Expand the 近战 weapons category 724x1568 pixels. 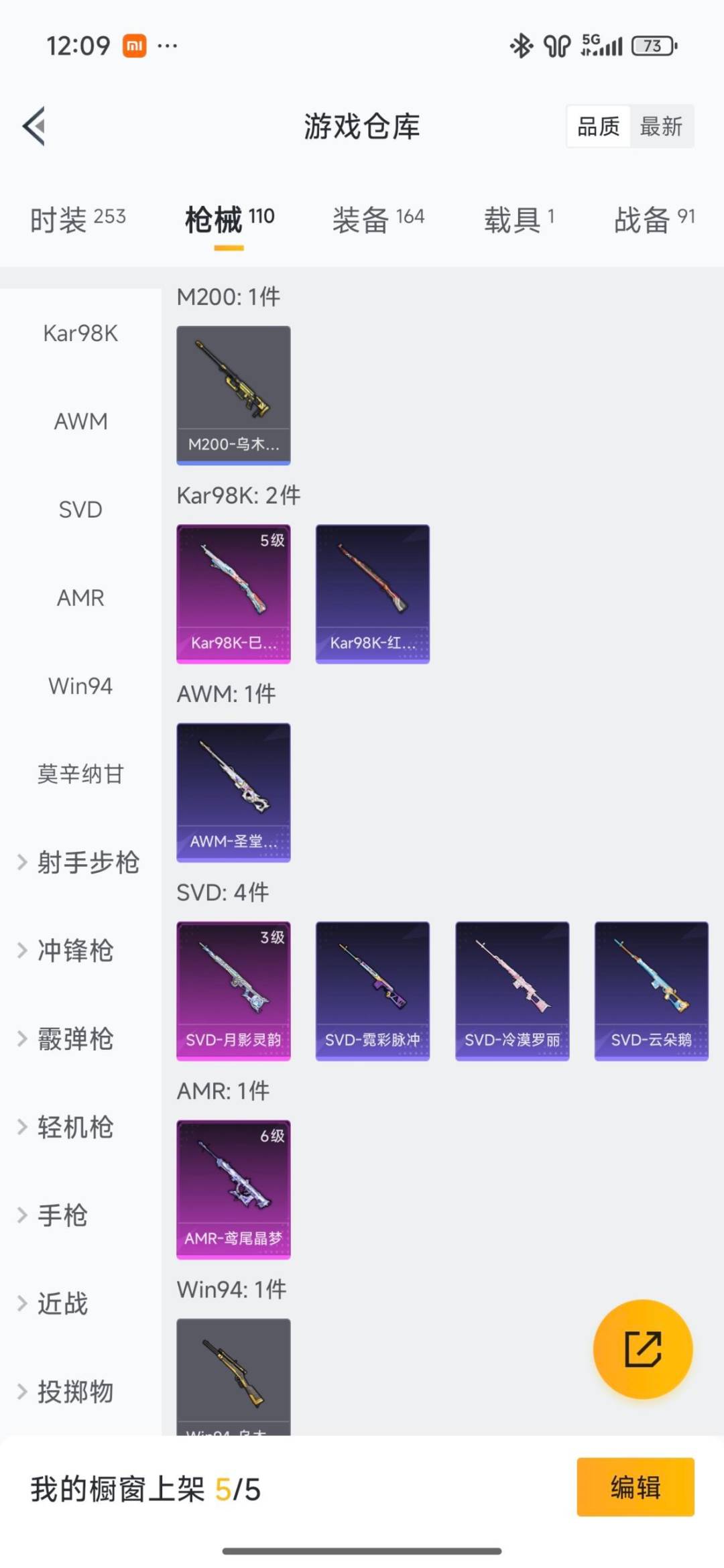(64, 1303)
